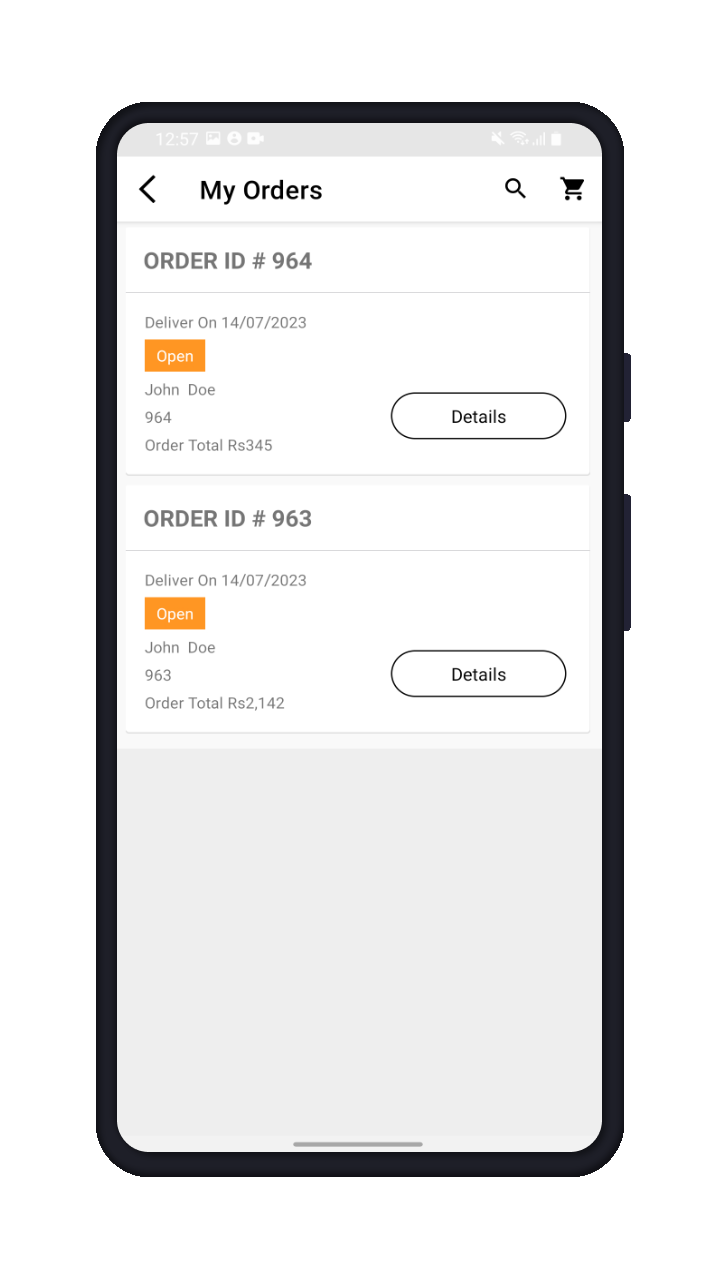Open the shopping cart

click(572, 188)
